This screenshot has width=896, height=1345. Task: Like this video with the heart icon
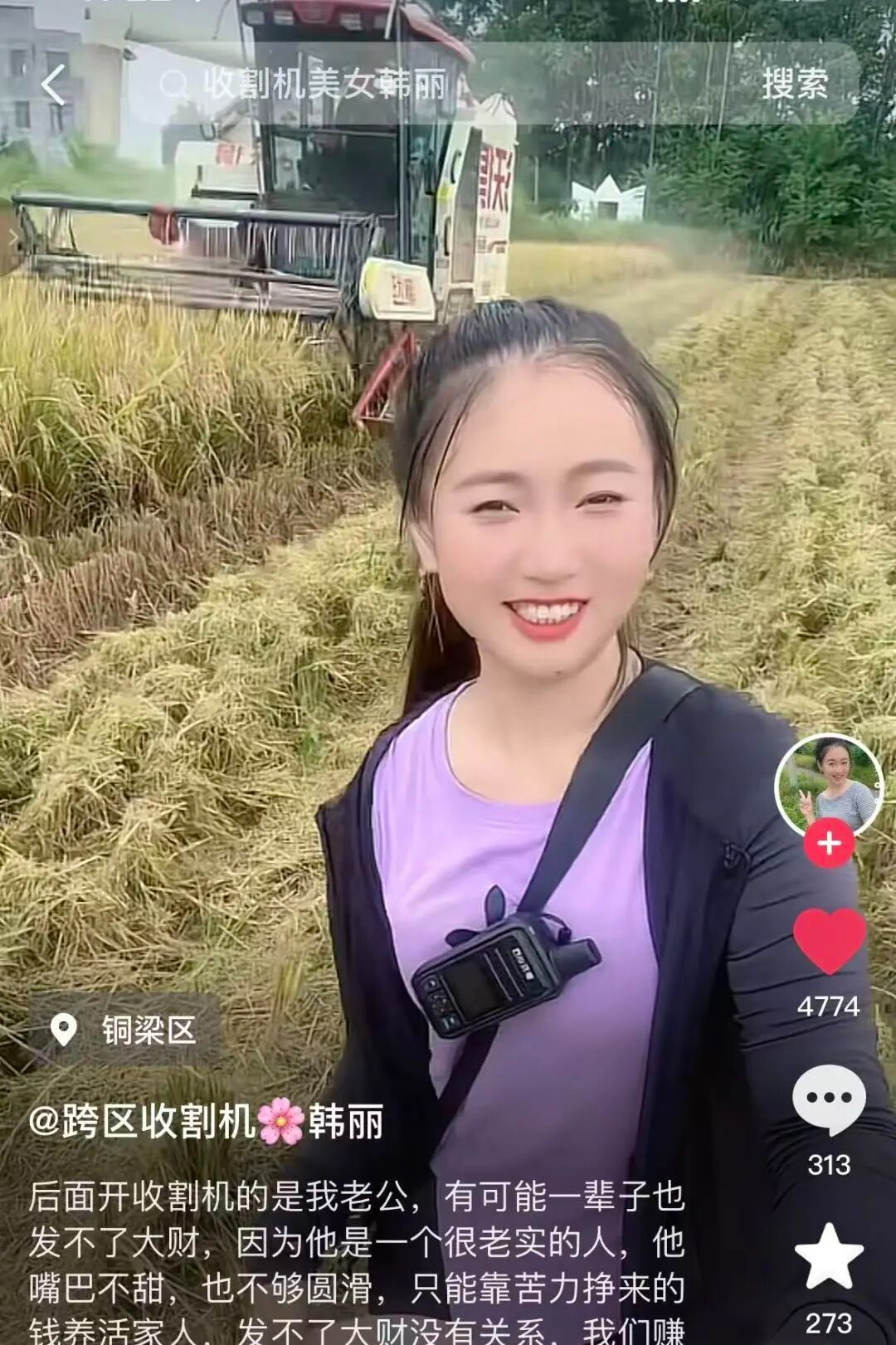pyautogui.click(x=829, y=941)
